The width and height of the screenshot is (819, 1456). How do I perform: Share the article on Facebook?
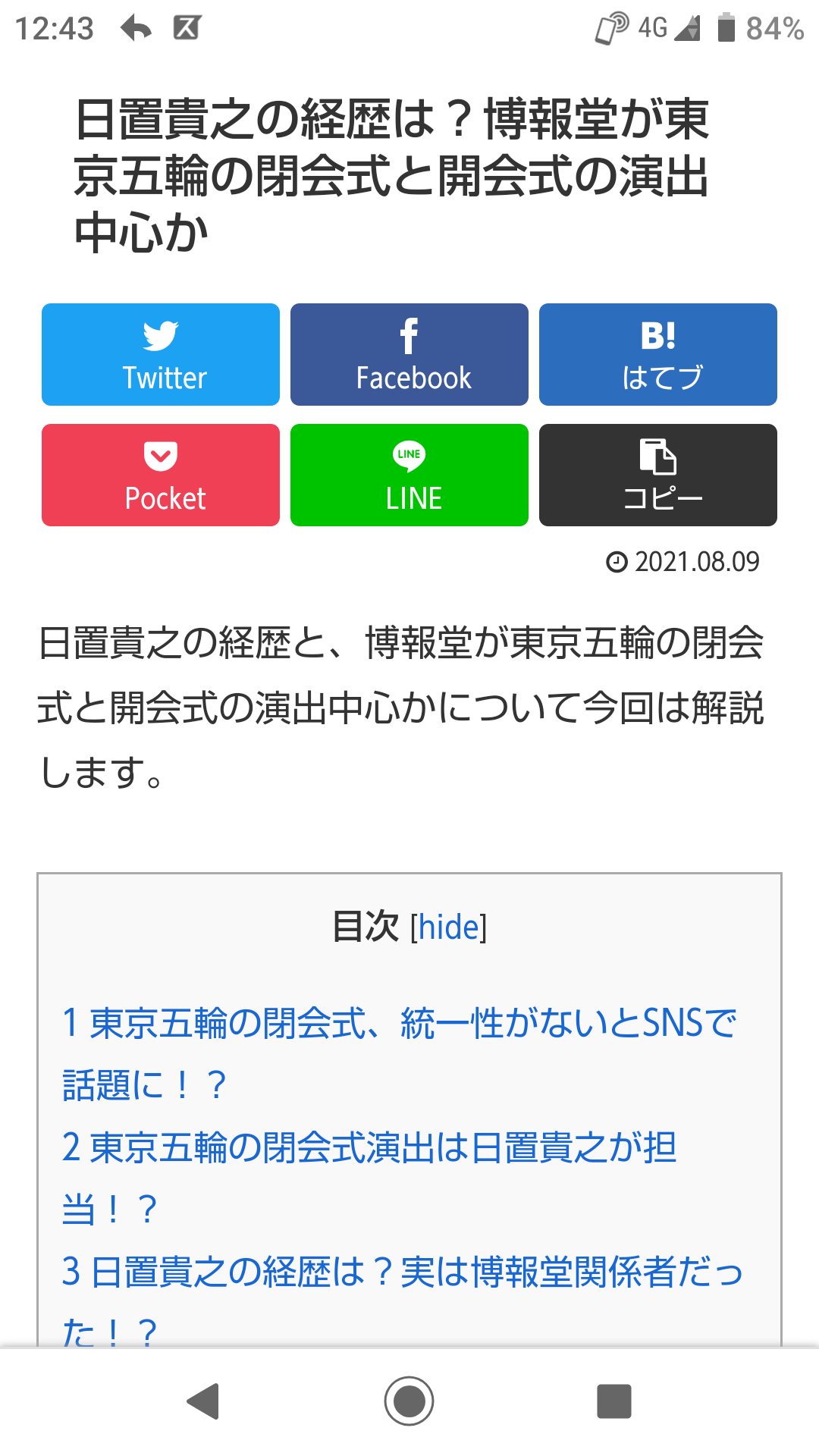coord(409,355)
